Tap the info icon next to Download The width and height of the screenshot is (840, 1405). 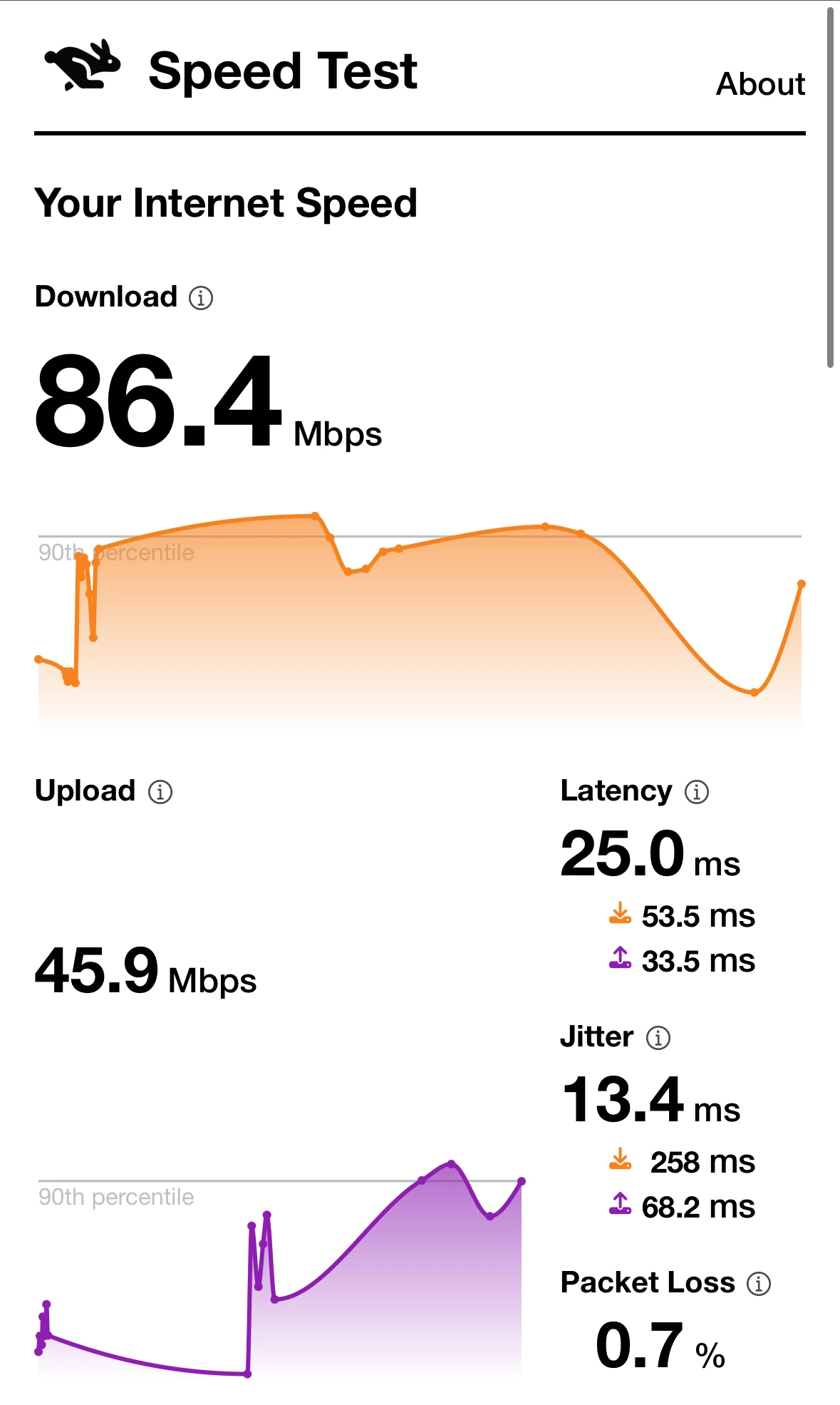(x=201, y=297)
